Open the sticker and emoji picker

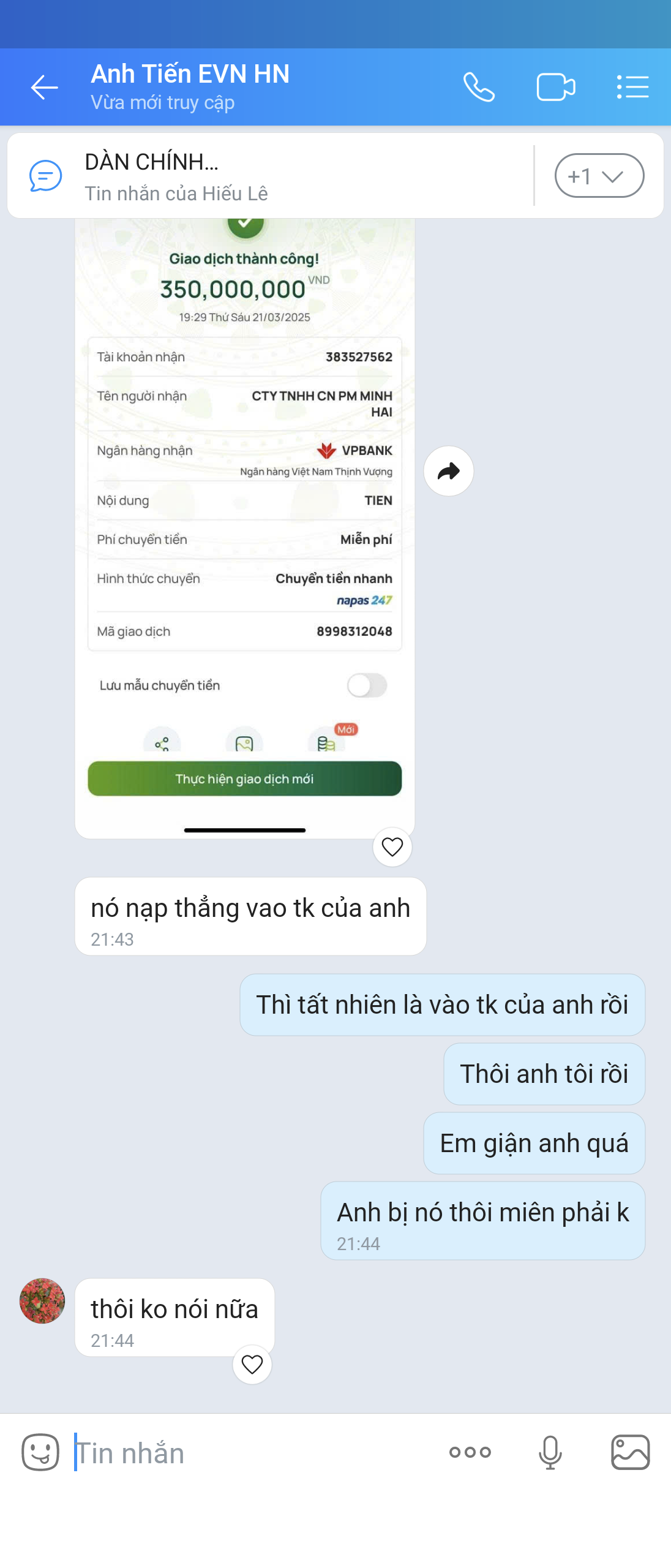click(x=40, y=1452)
